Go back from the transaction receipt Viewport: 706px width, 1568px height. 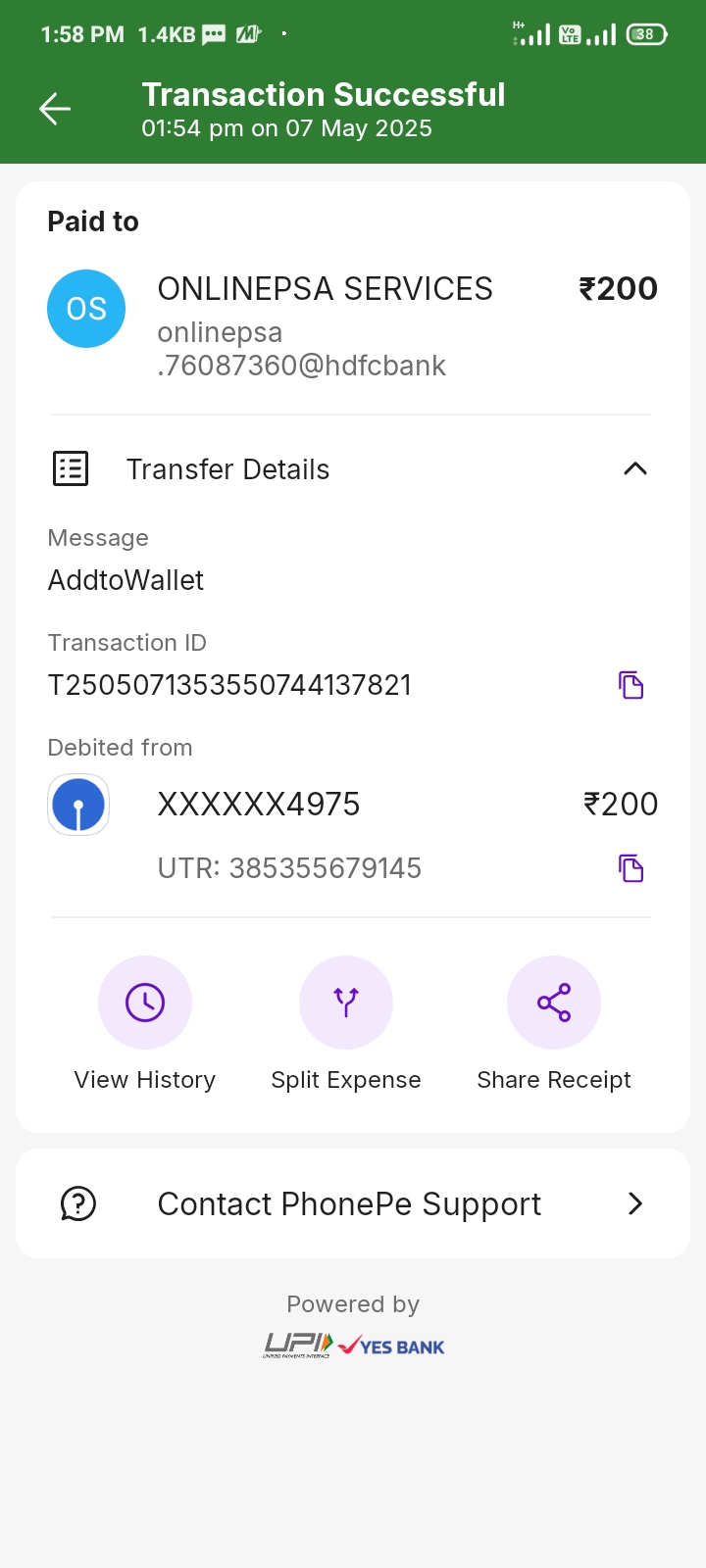55,109
